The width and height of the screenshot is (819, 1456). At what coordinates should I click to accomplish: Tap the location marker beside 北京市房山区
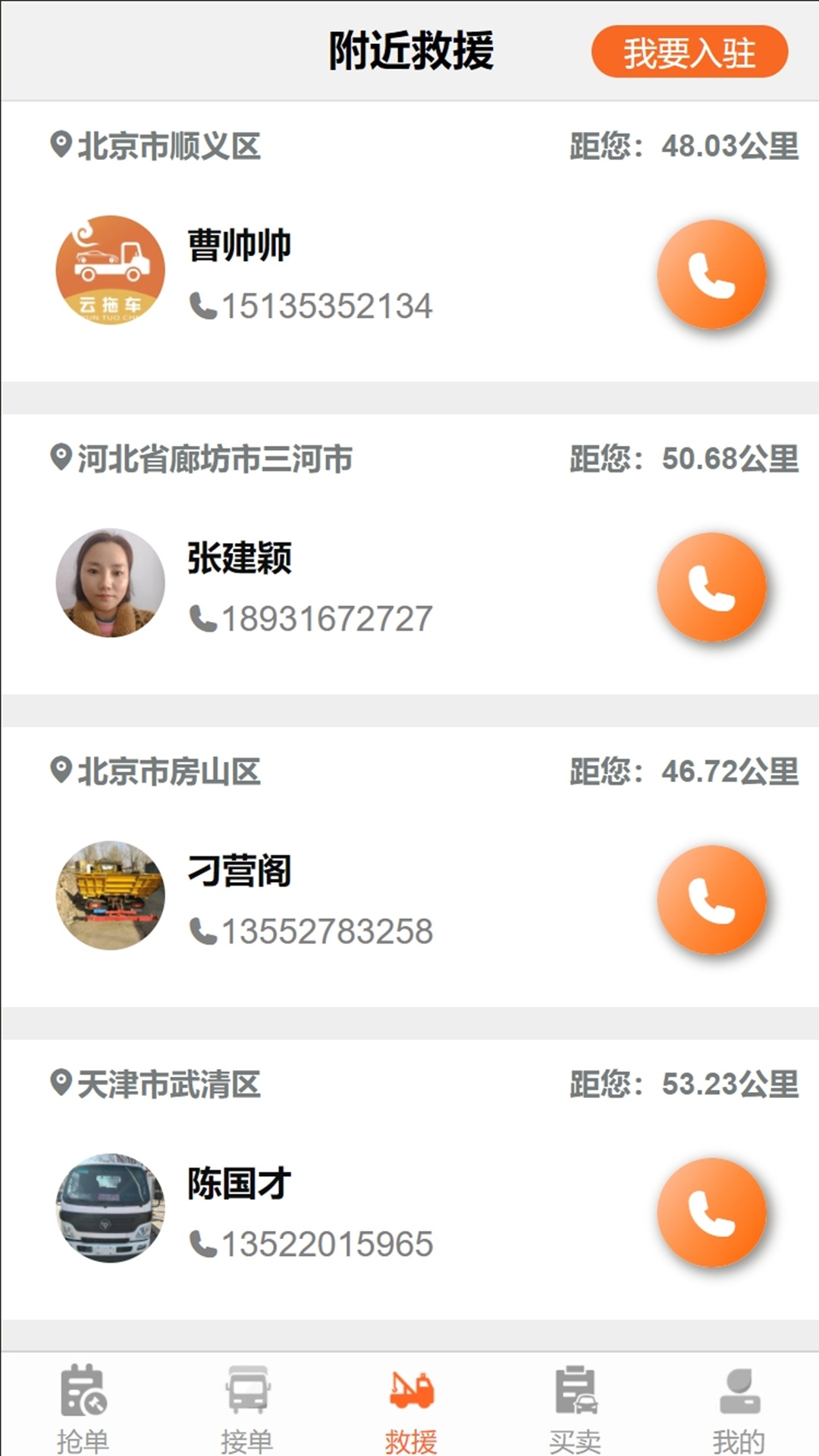click(59, 772)
